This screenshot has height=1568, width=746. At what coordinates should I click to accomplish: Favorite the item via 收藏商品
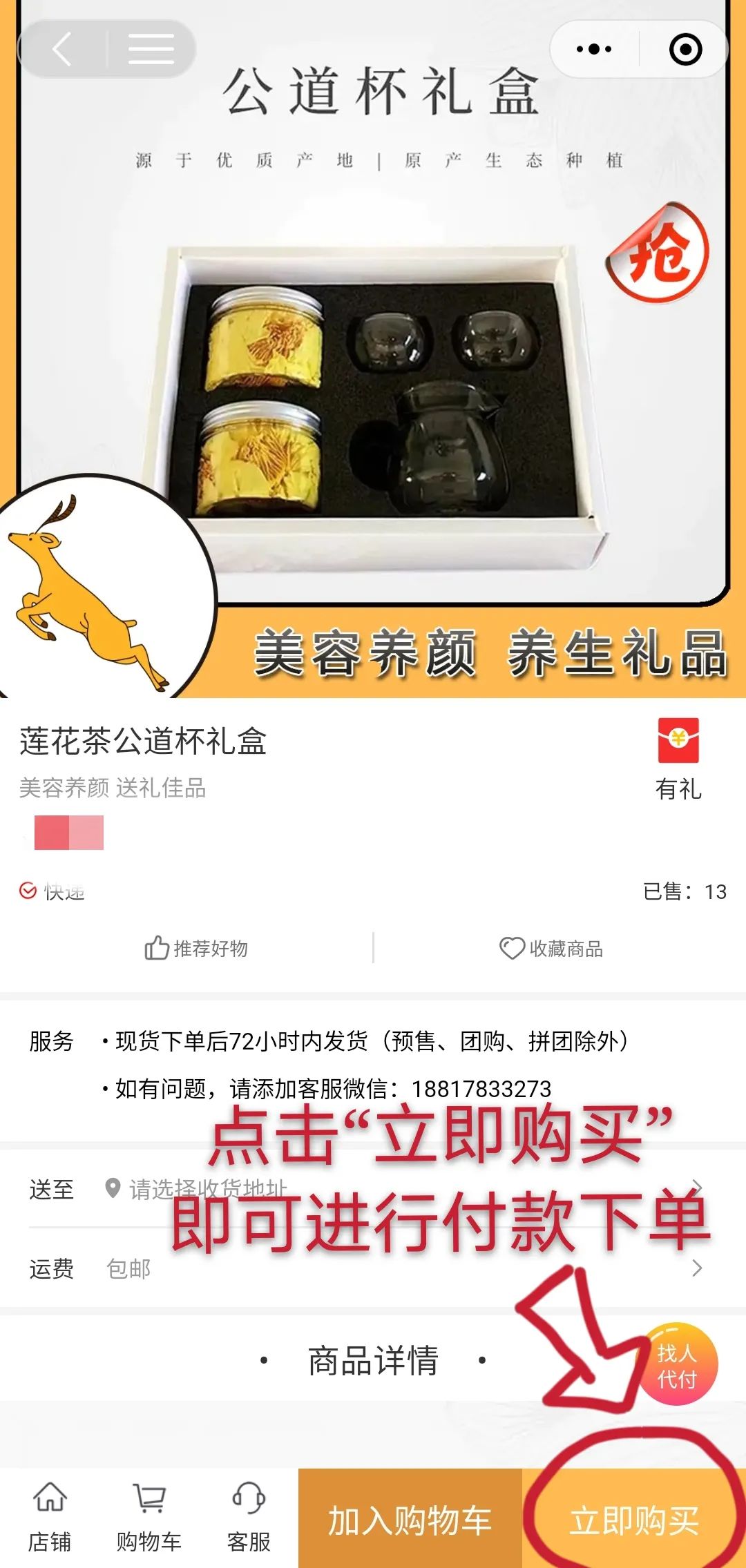pyautogui.click(x=551, y=949)
